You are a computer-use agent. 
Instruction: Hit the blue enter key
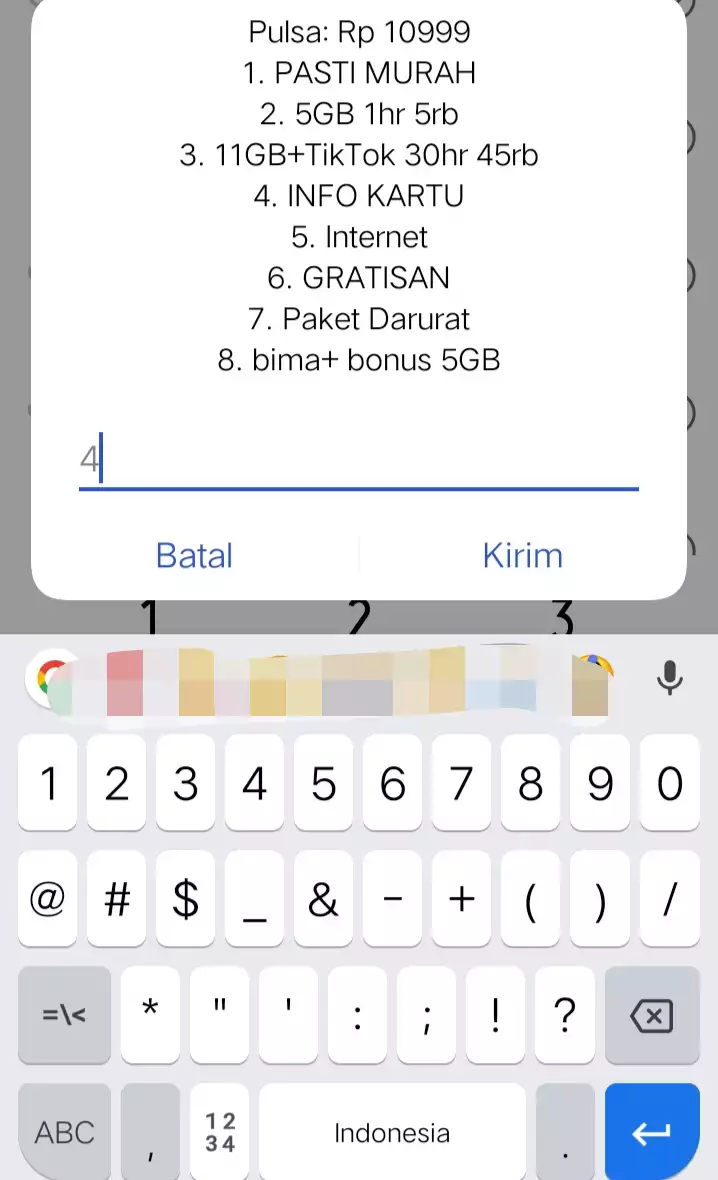(652, 1132)
